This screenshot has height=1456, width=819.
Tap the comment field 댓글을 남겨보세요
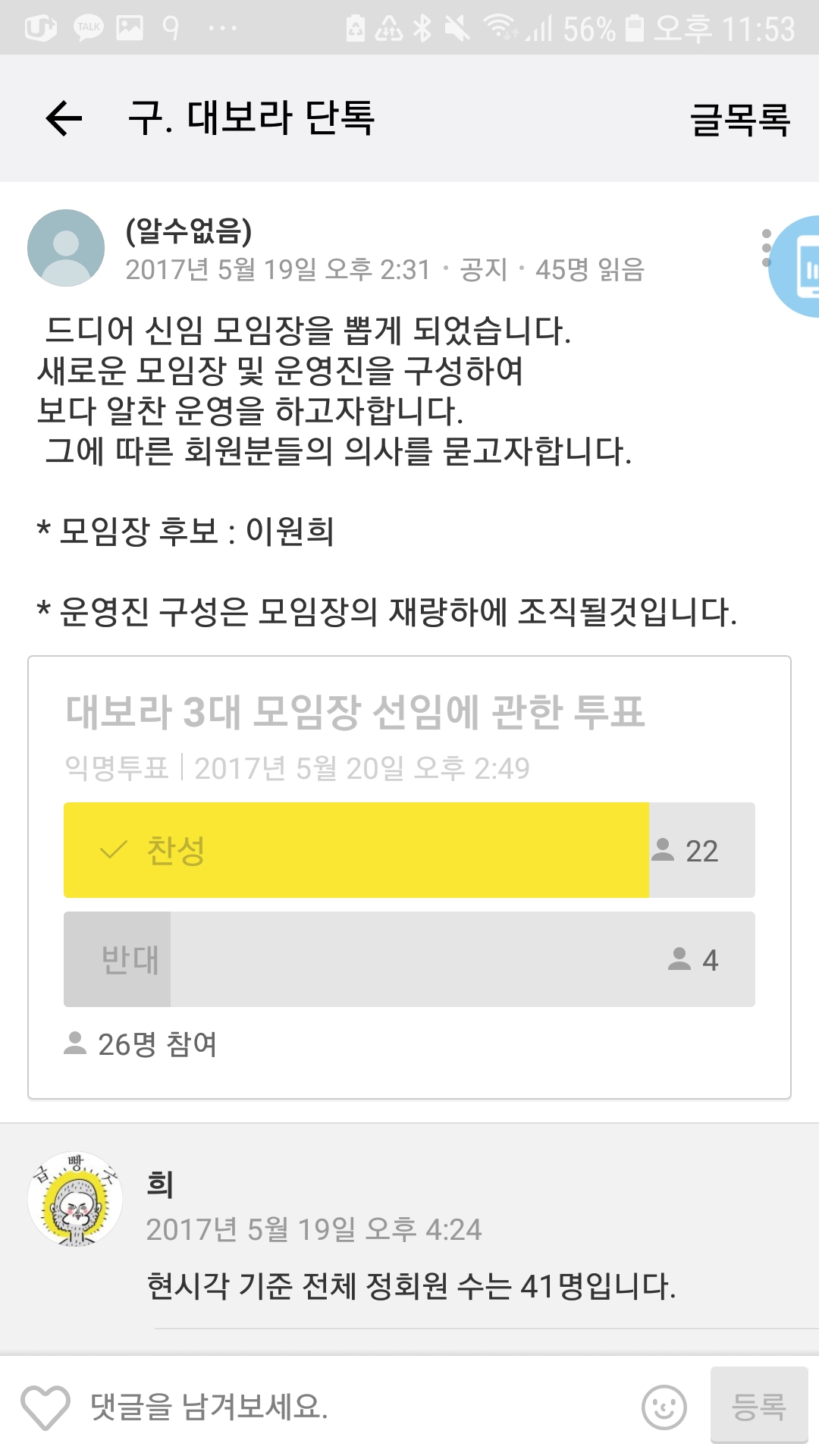coord(356,1407)
